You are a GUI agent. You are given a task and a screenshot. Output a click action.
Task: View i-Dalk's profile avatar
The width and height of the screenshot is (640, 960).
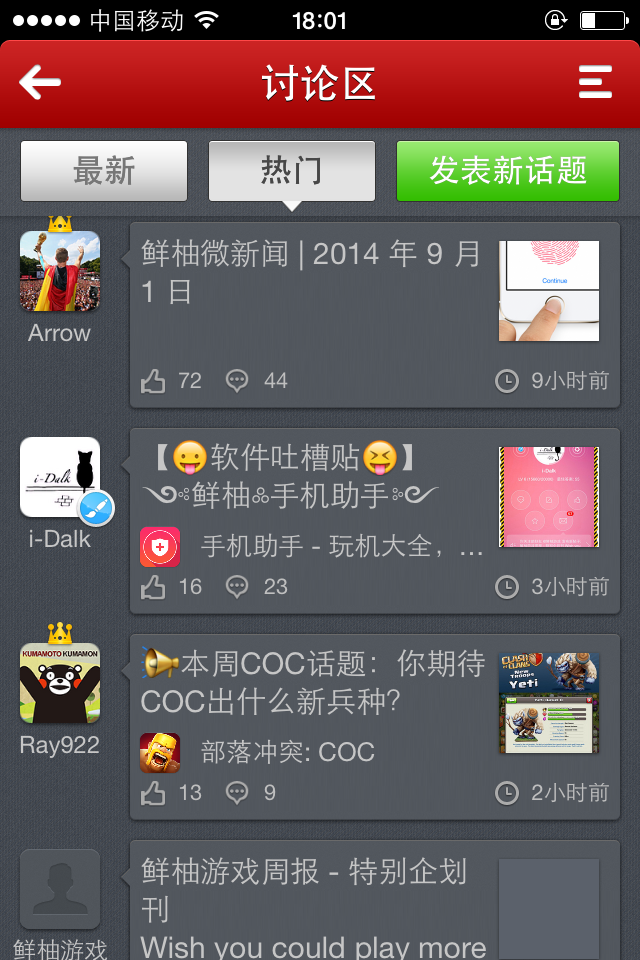(60, 477)
